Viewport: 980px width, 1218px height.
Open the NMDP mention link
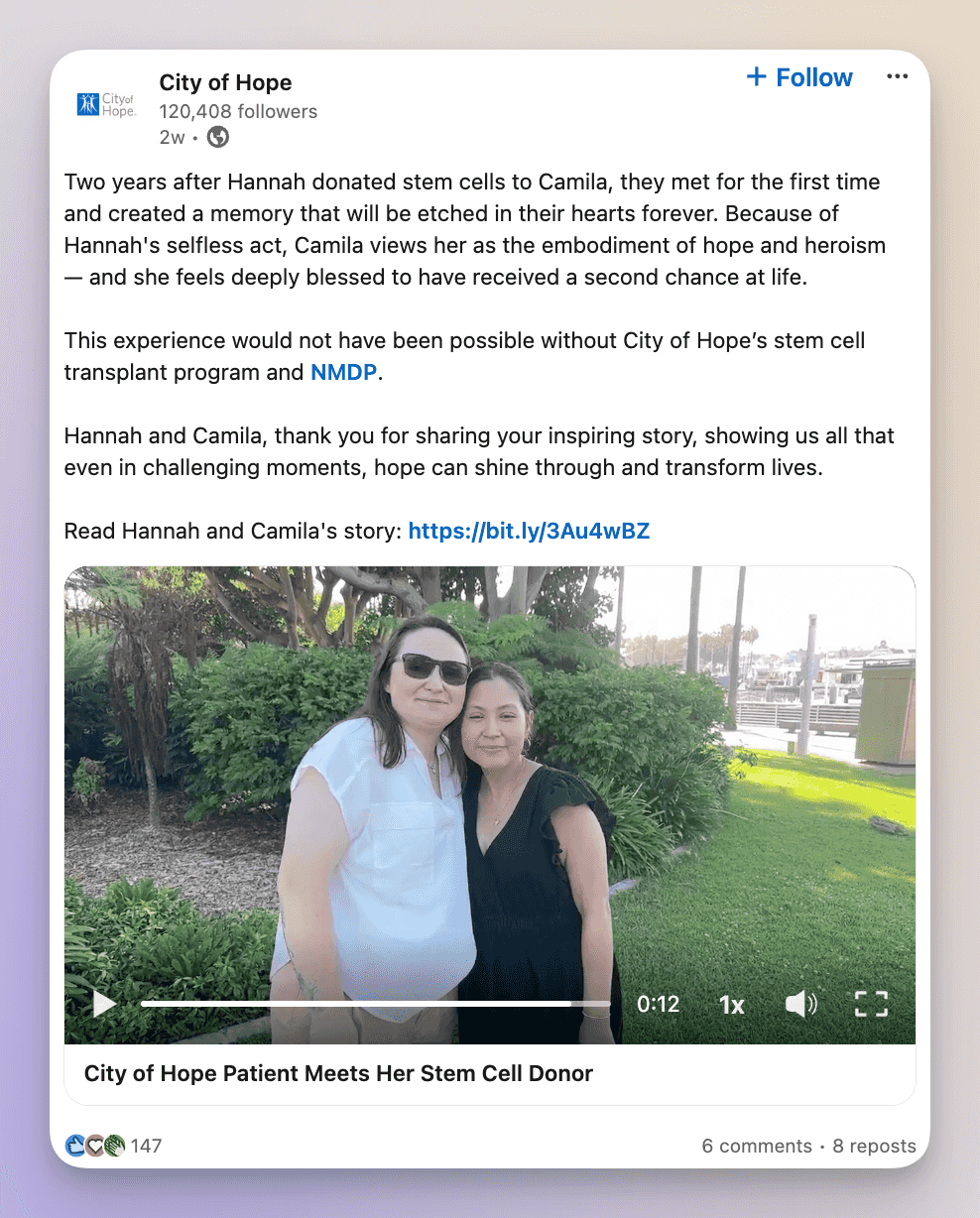point(343,373)
